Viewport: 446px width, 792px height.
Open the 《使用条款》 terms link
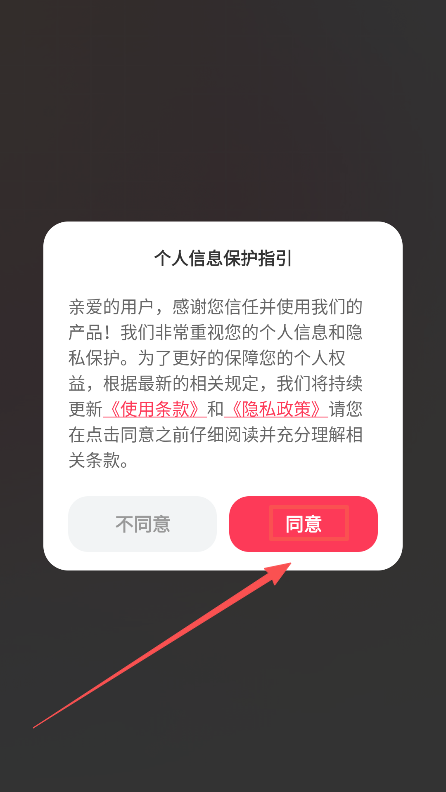(x=155, y=409)
